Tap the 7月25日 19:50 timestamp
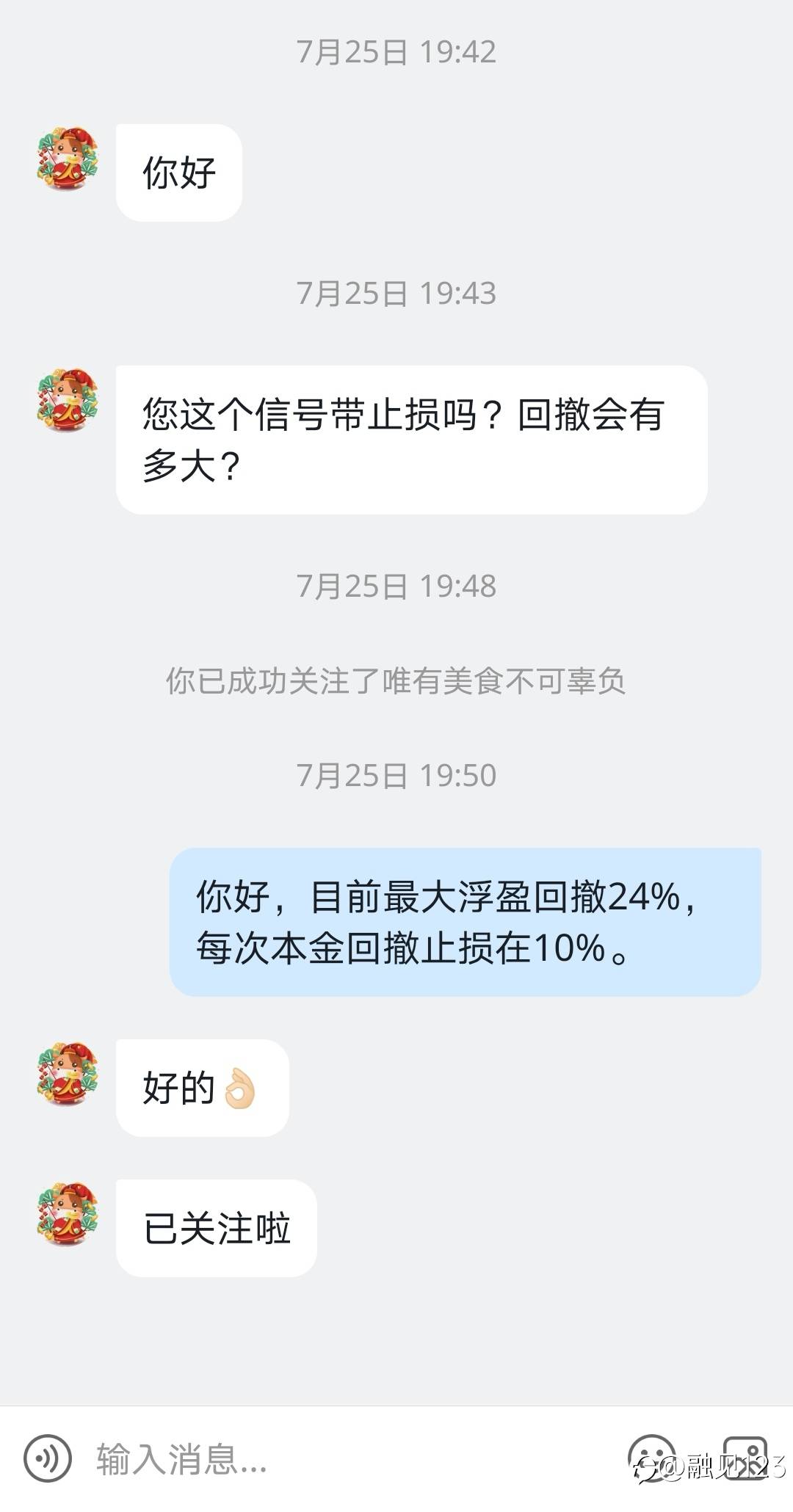 (396, 774)
